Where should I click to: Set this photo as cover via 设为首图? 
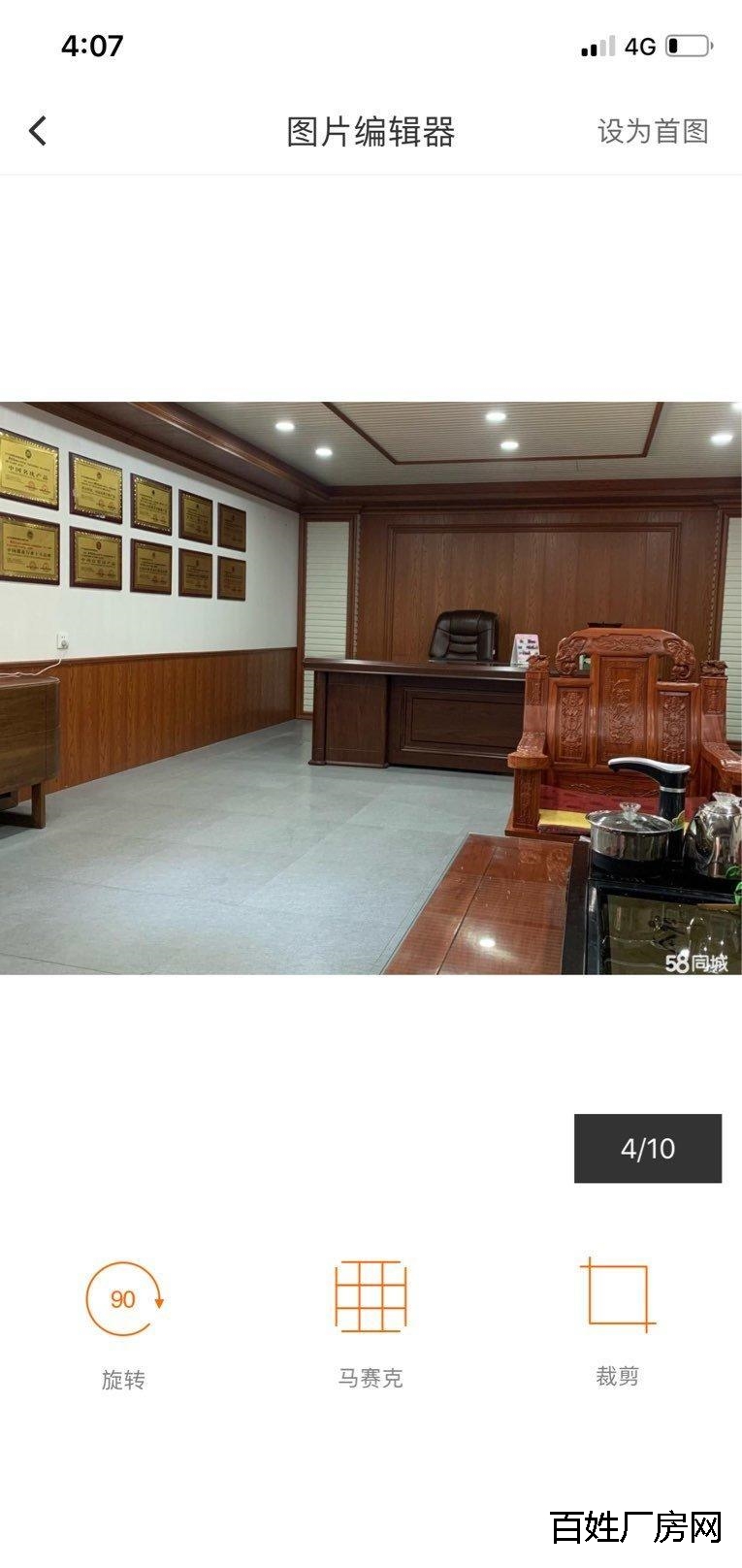(653, 131)
